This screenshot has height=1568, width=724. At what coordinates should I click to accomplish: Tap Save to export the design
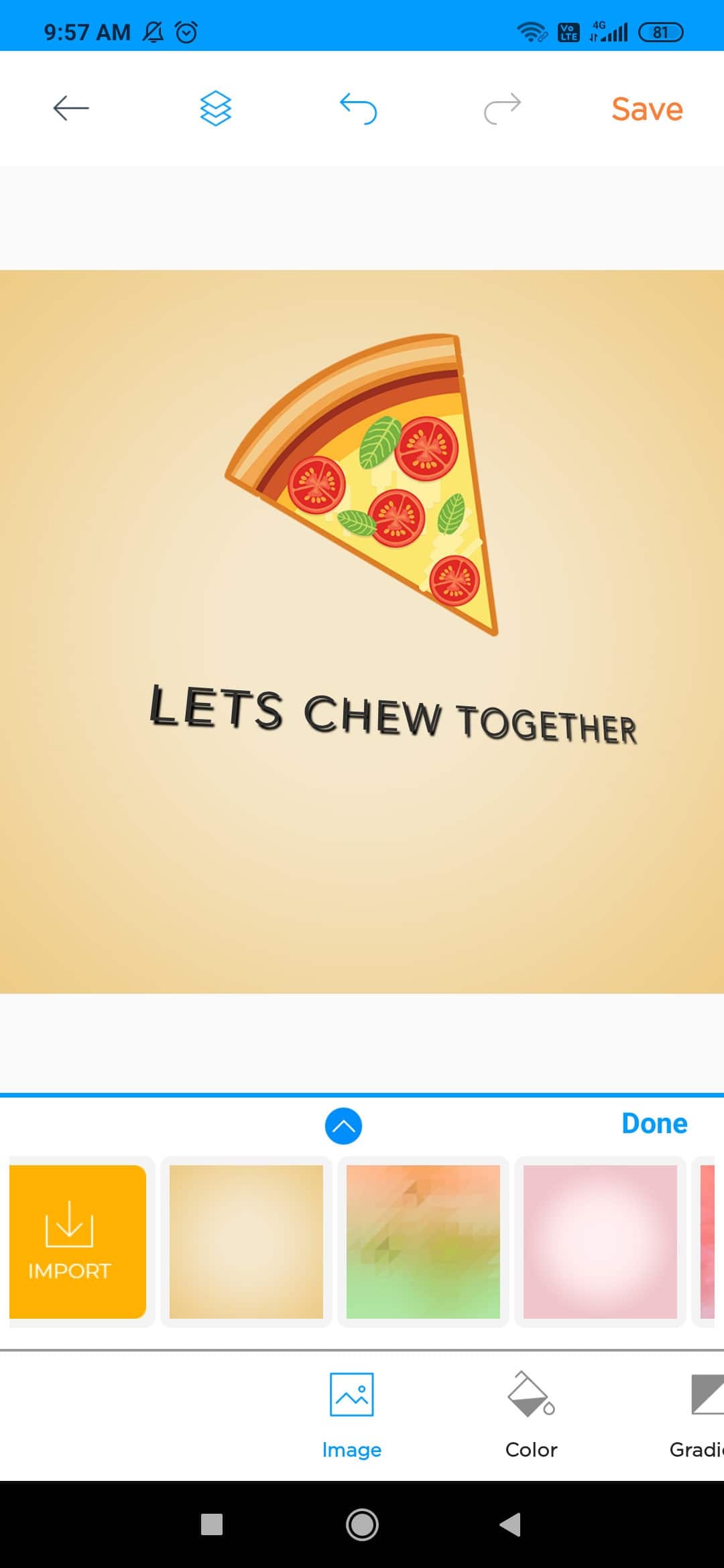point(646,109)
